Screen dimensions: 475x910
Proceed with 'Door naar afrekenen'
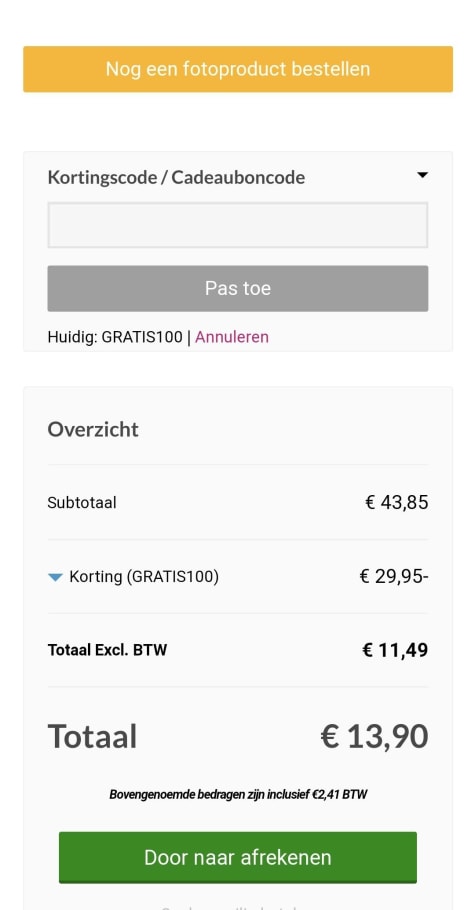point(238,857)
